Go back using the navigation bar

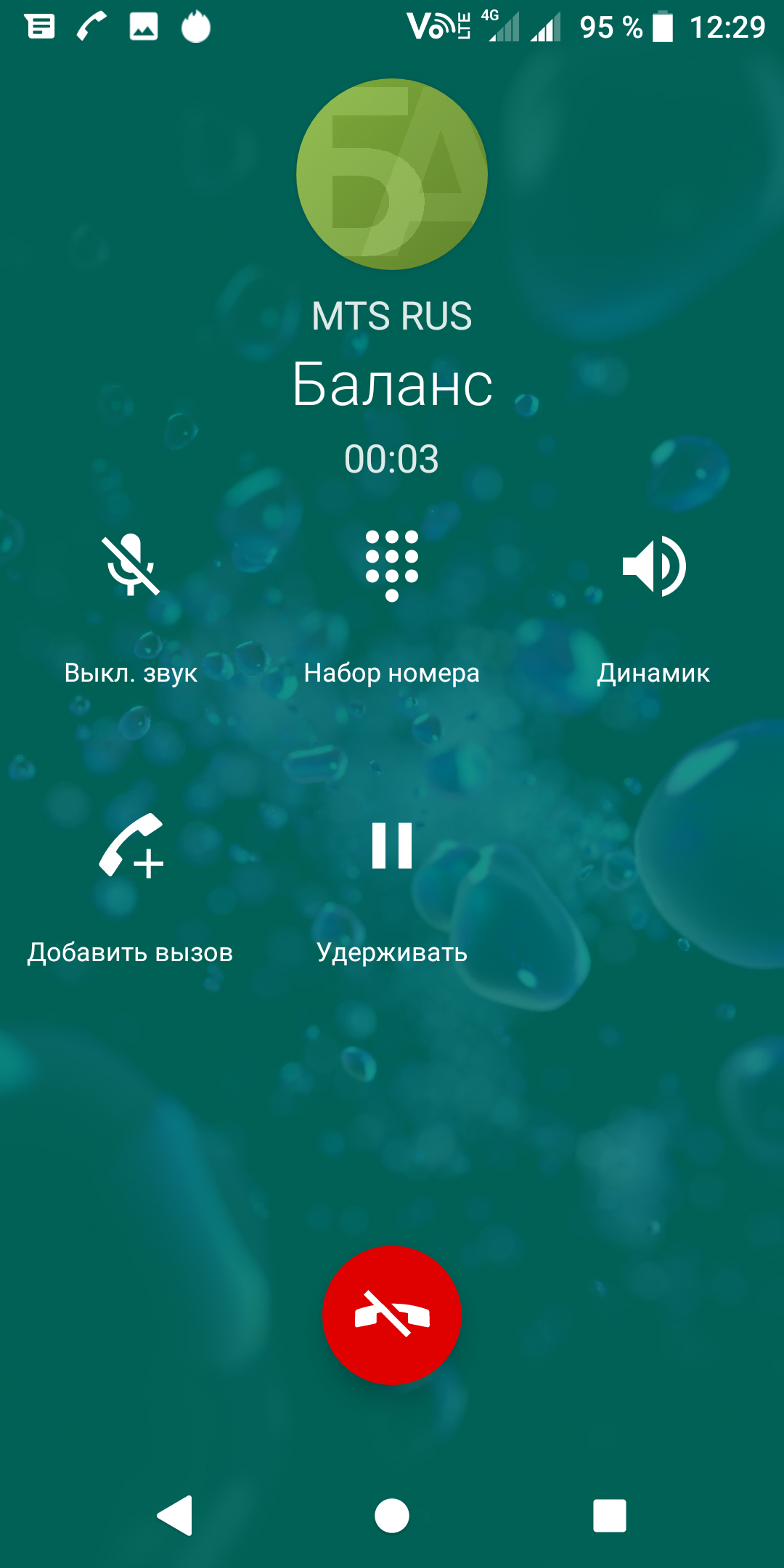pyautogui.click(x=175, y=1516)
